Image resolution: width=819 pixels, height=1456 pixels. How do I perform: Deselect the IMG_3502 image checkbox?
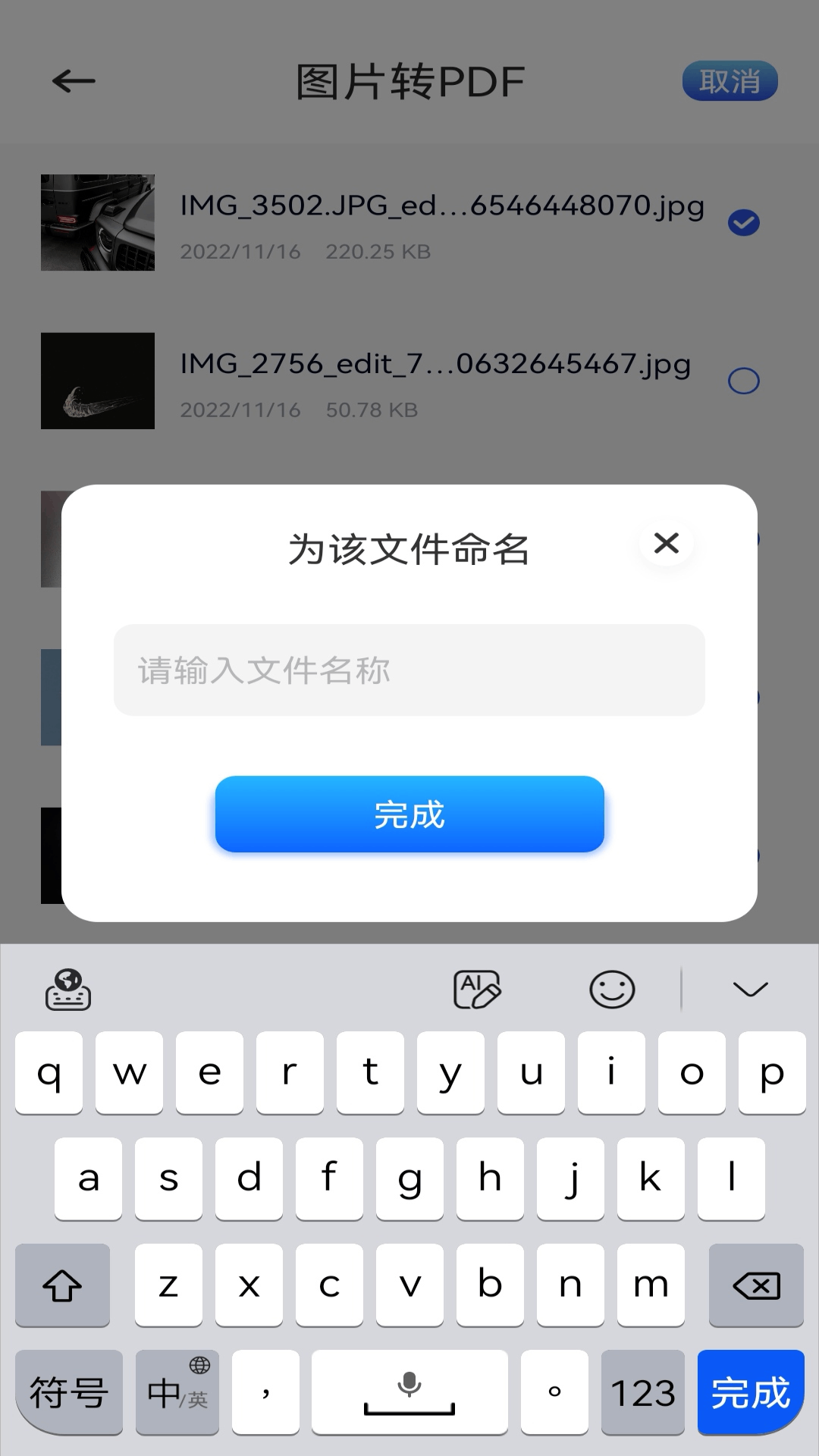point(744,221)
